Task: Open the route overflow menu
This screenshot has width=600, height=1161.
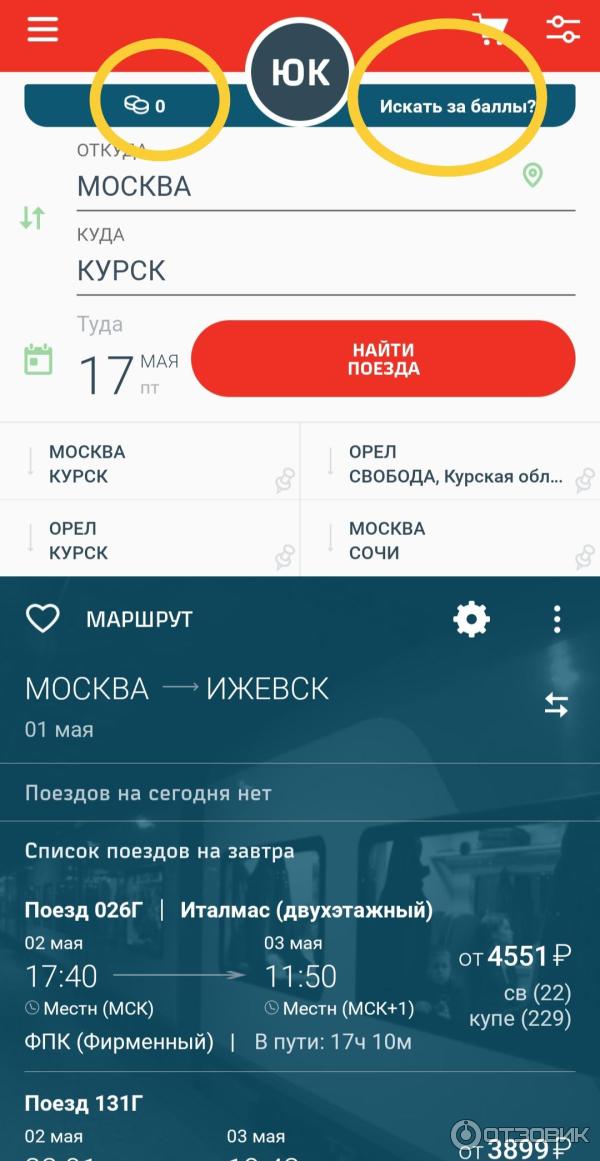Action: 557,619
